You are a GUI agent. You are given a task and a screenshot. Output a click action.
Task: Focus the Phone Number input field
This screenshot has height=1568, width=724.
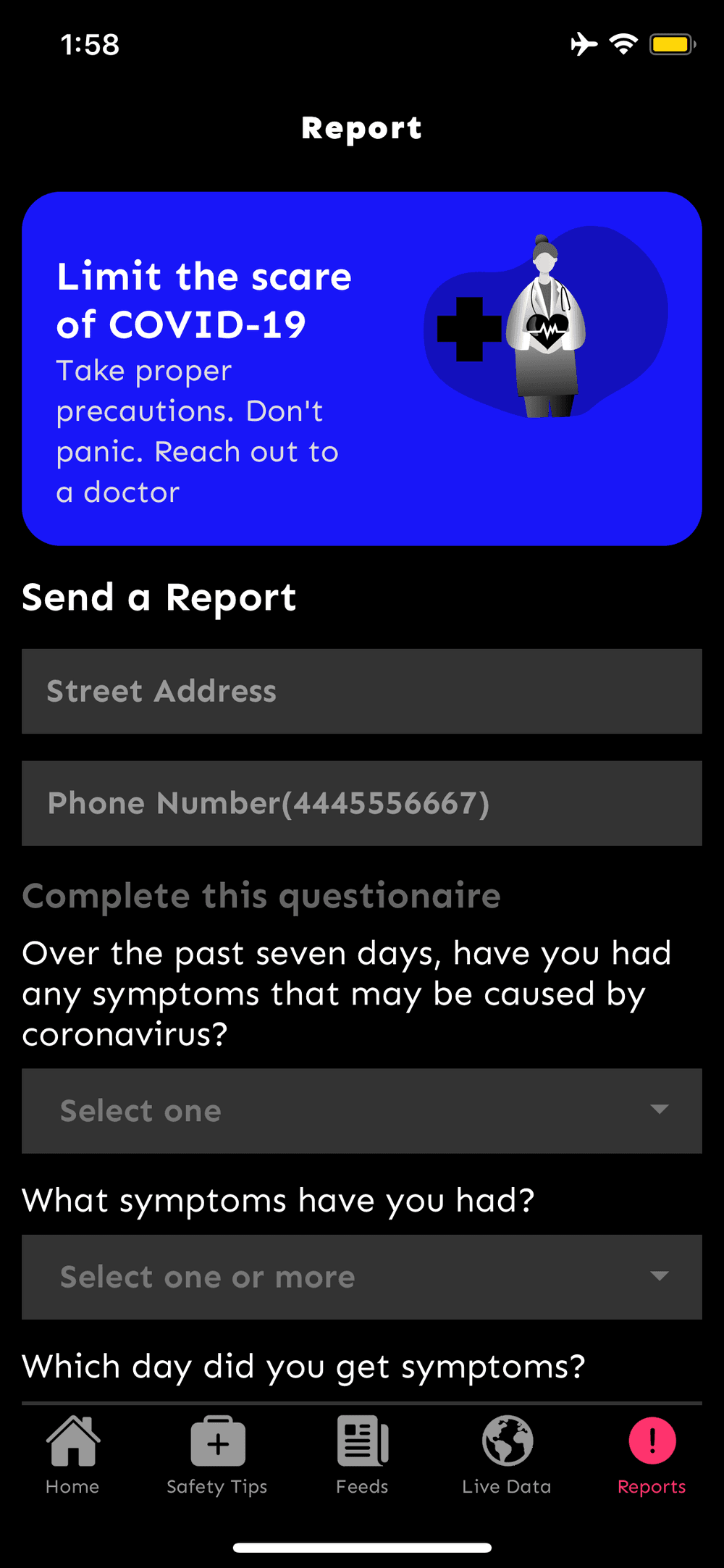tap(362, 803)
